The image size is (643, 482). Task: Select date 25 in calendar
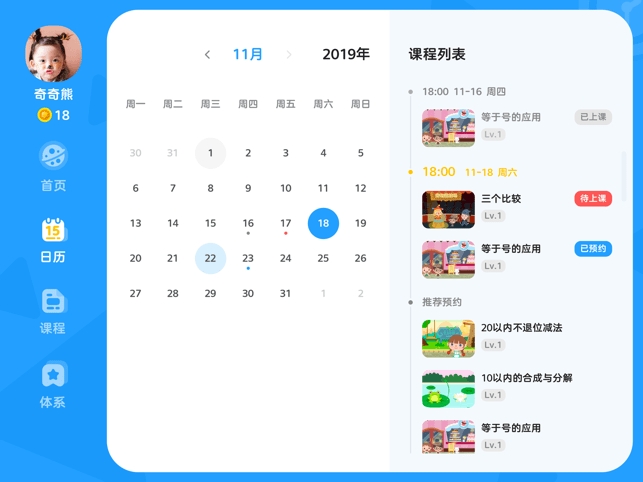[x=323, y=258]
